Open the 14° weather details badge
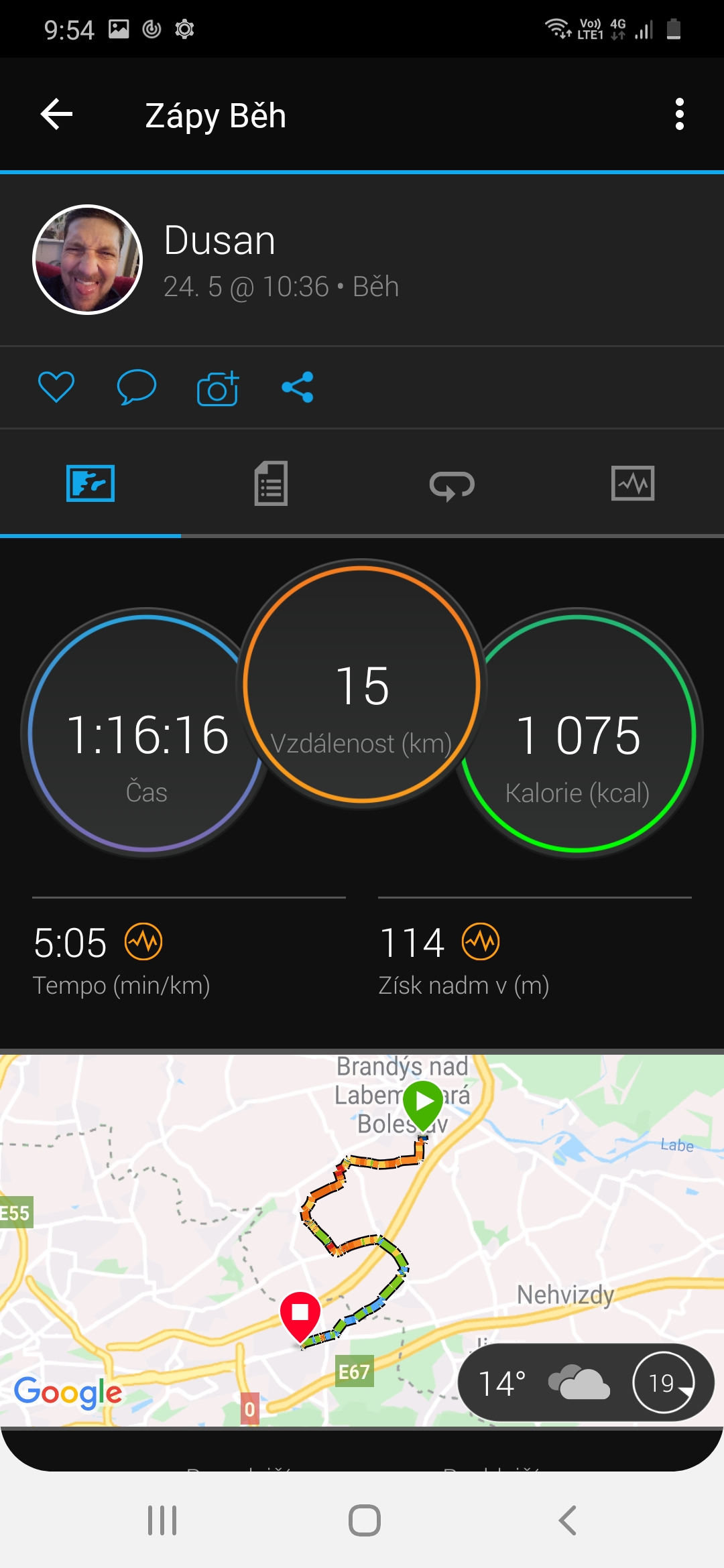 point(586,1382)
